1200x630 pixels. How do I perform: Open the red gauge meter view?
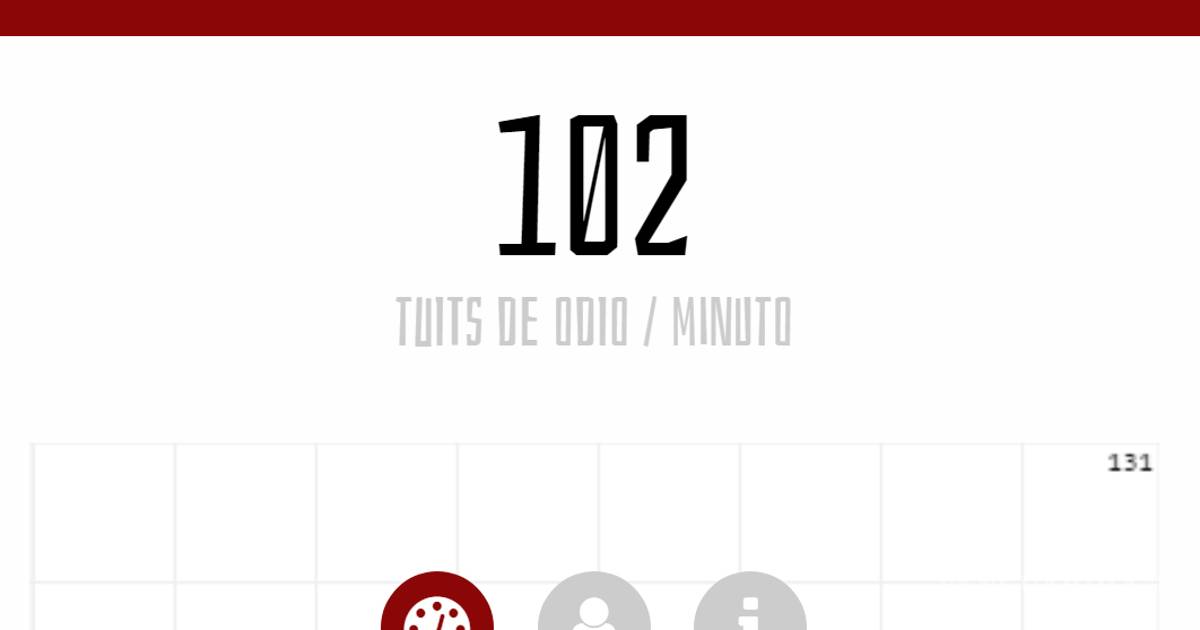click(x=437, y=605)
